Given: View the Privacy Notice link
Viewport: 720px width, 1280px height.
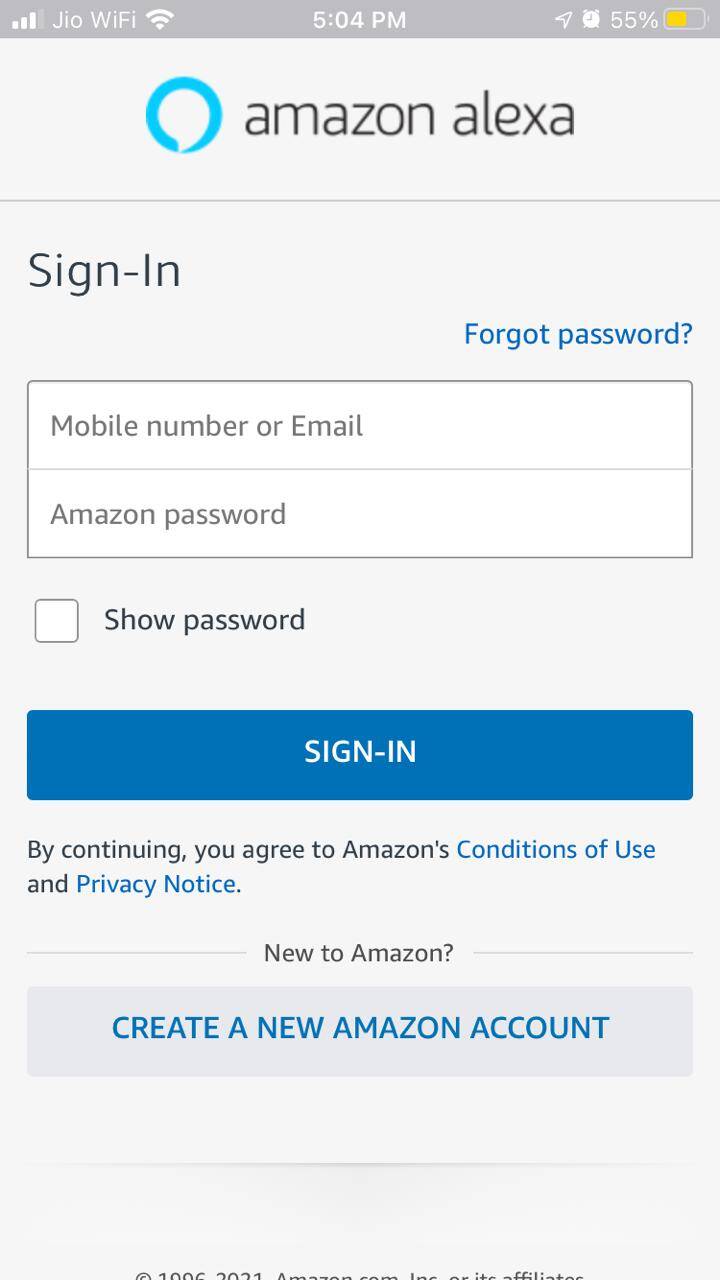Looking at the screenshot, I should pyautogui.click(x=158, y=884).
